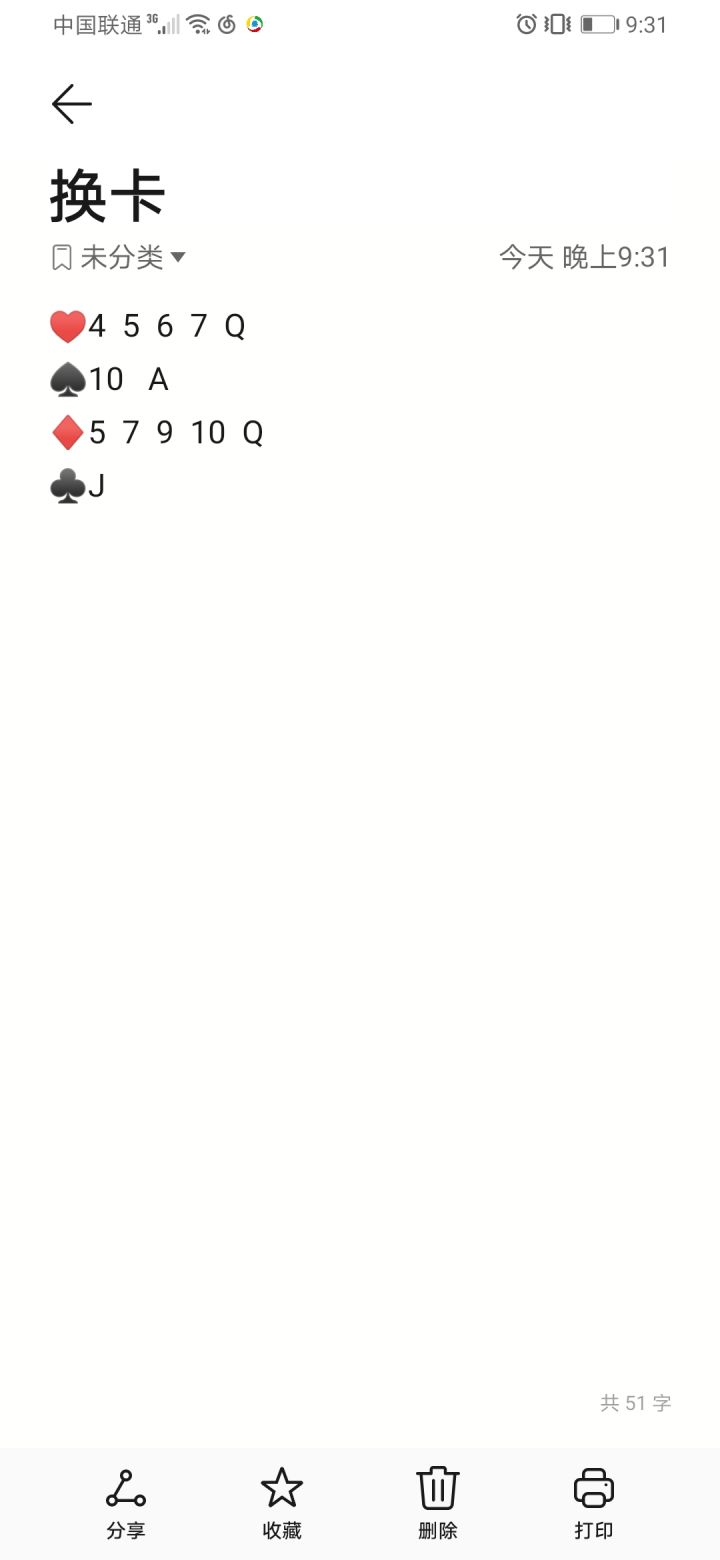Tap the red diamond suit symbol
This screenshot has height=1560, width=720.
tap(66, 432)
